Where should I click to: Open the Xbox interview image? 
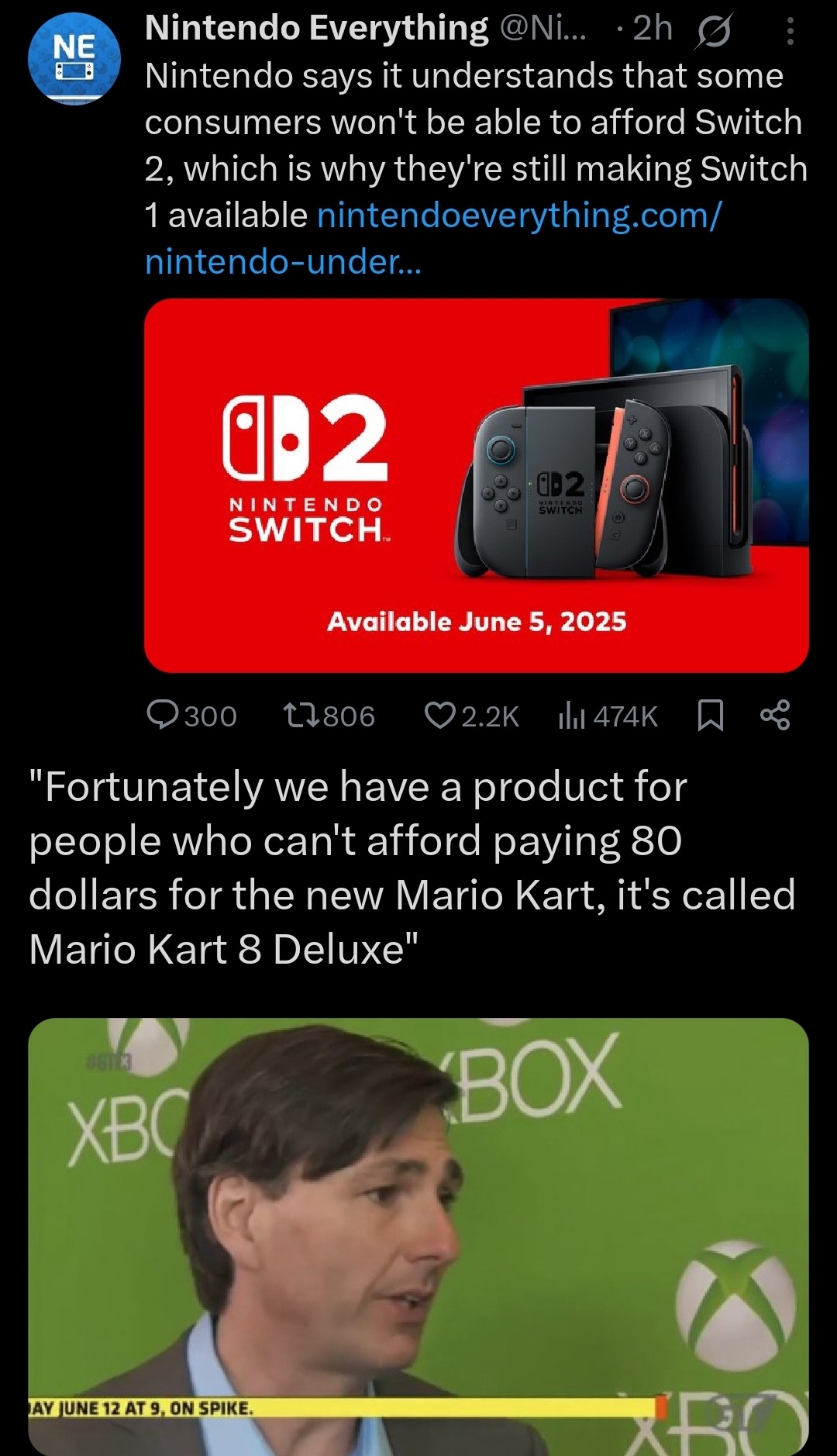coord(418,1237)
